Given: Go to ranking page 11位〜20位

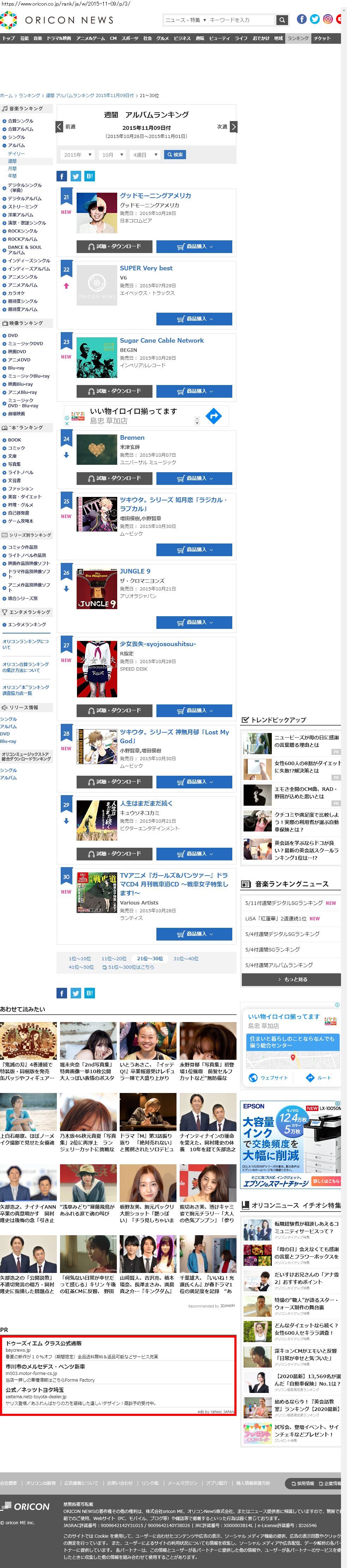Looking at the screenshot, I should (x=114, y=959).
